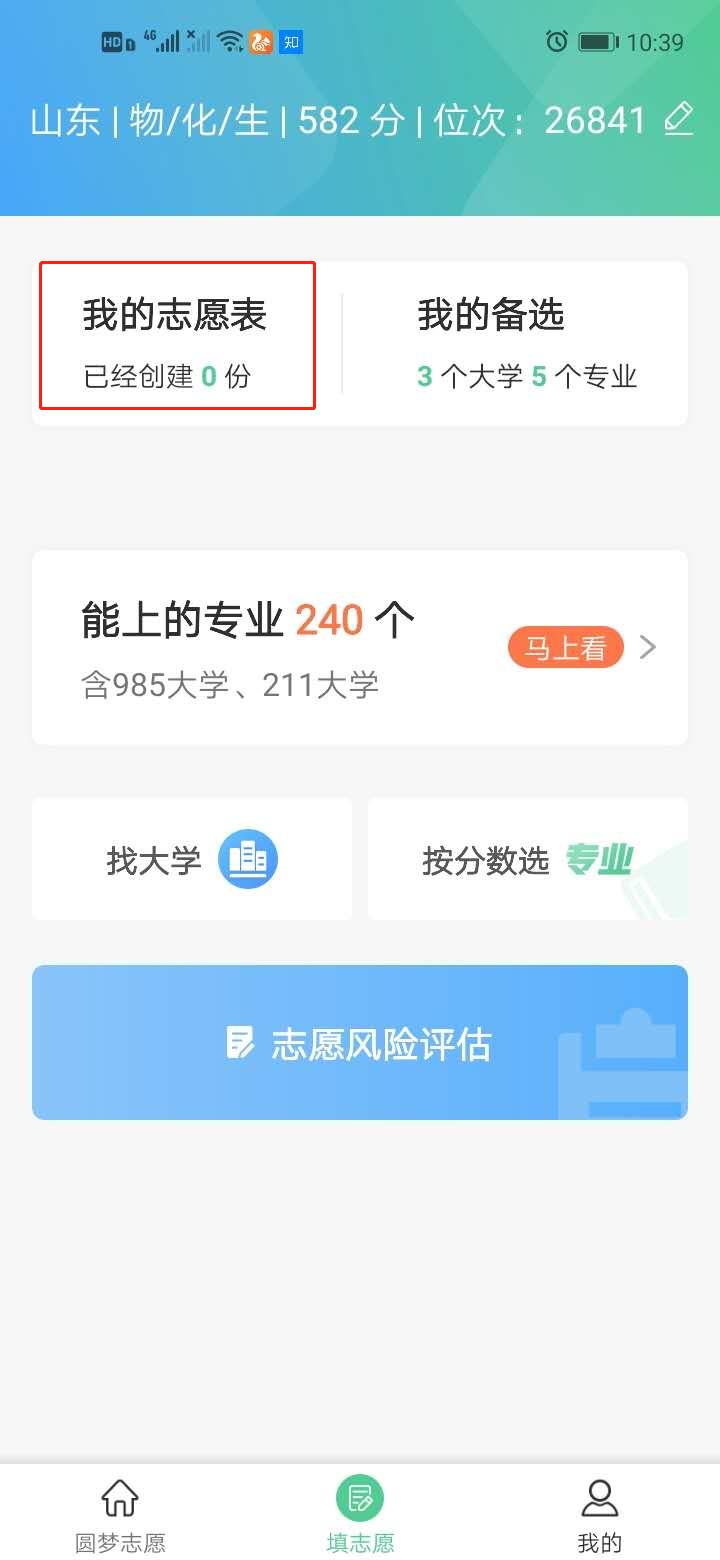Viewport: 720px width, 1560px height.
Task: Tap the edit pencil beside the score info
Action: click(x=679, y=119)
